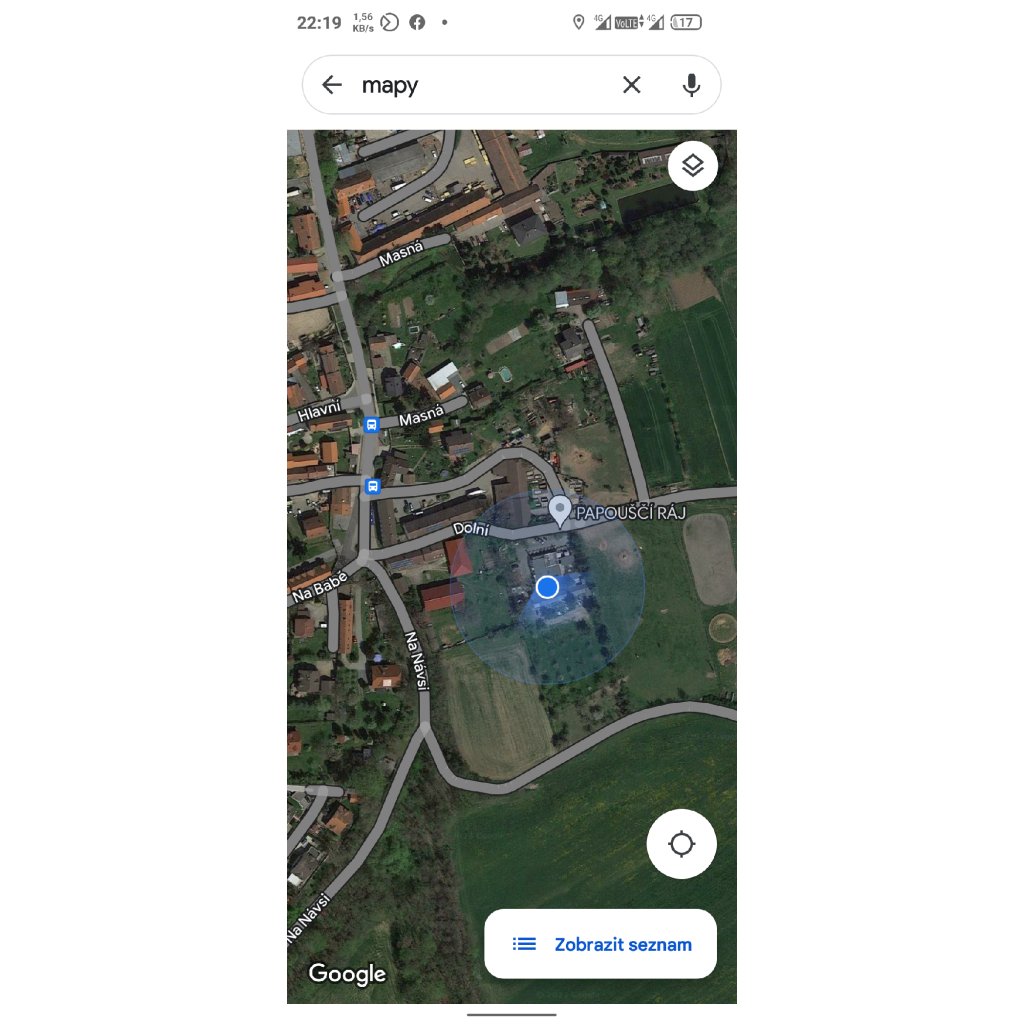
Task: Show results via 'Zobrazit seznam'
Action: [600, 943]
